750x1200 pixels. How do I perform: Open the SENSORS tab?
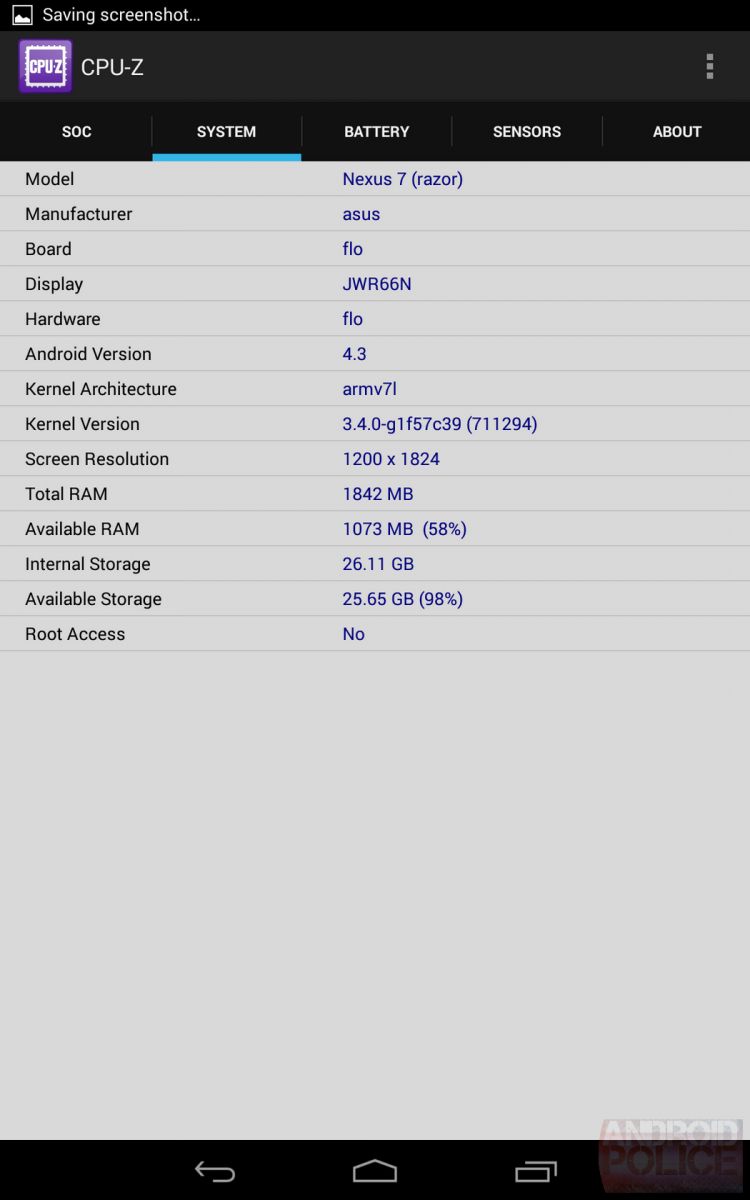click(527, 131)
